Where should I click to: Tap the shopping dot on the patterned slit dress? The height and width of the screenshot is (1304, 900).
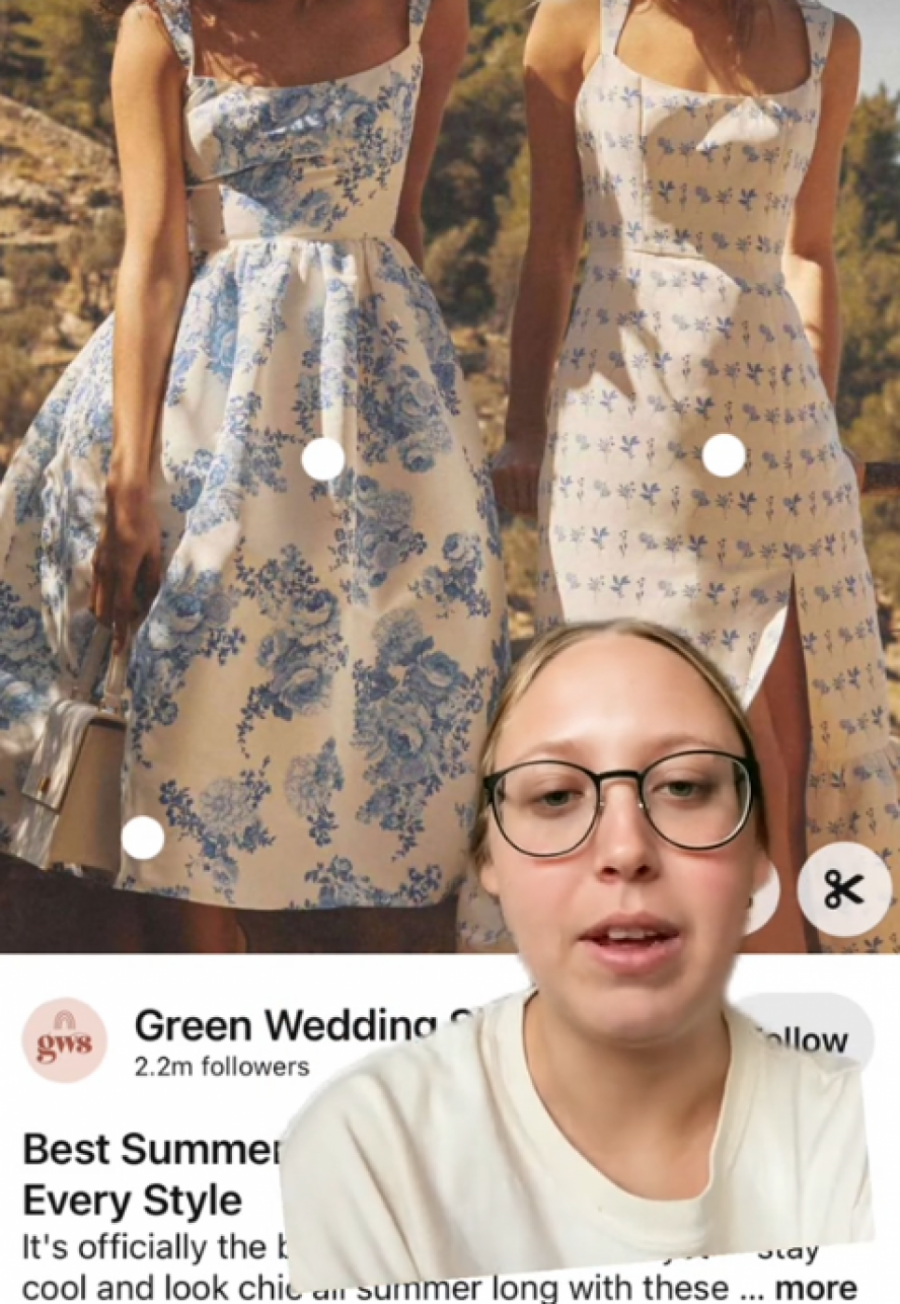(724, 455)
